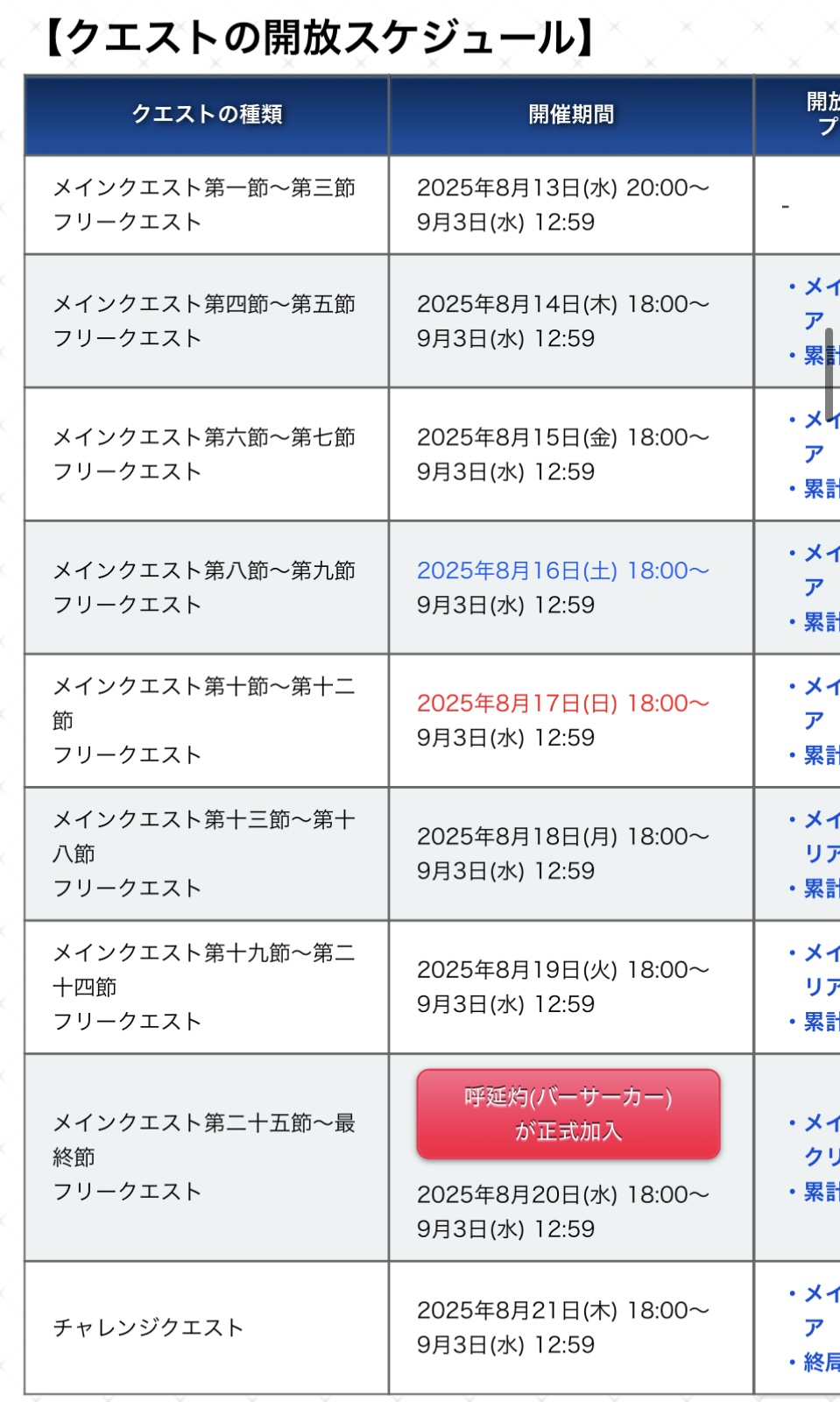The width and height of the screenshot is (840, 1402).
Task: Tap the 累計 link in the 第十三節〜第十八節 row
Action: coord(822,889)
